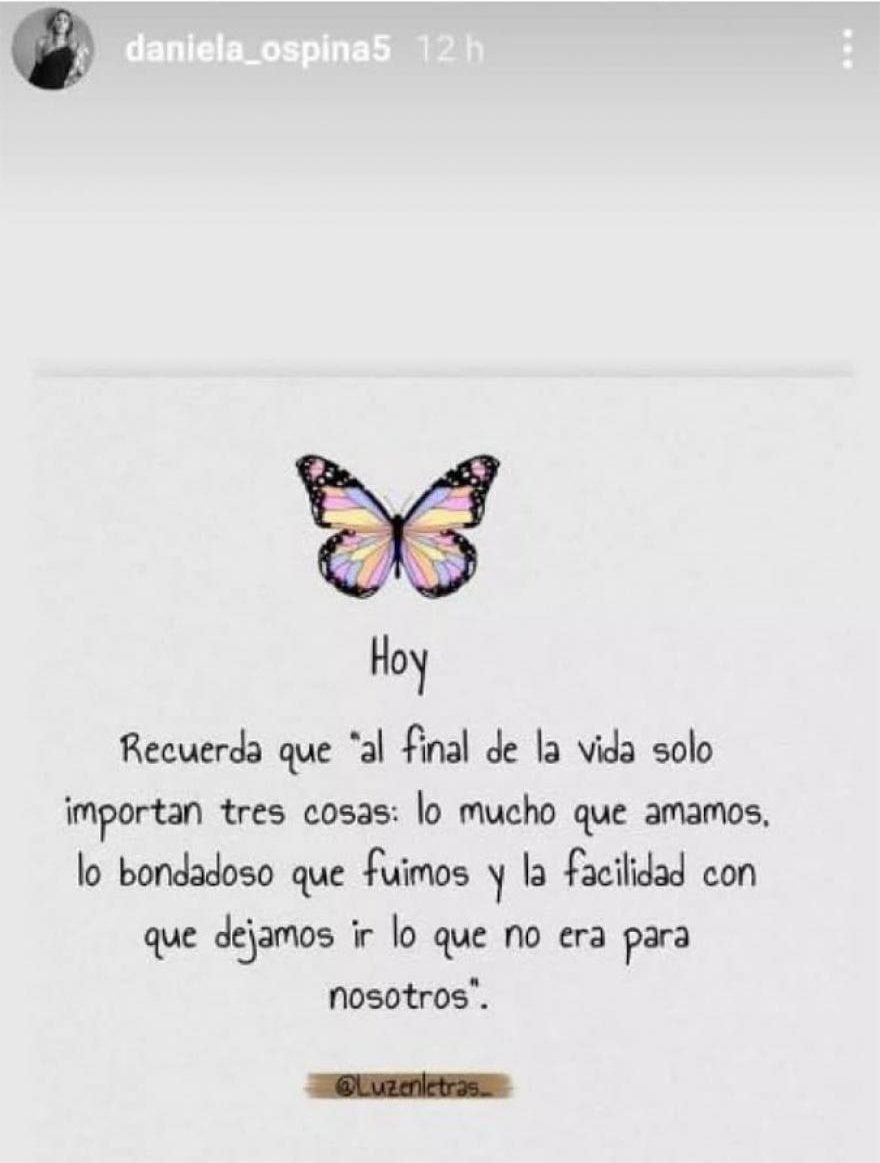
Task: Visit the daniela_ospina5 username link
Action: [x=257, y=50]
